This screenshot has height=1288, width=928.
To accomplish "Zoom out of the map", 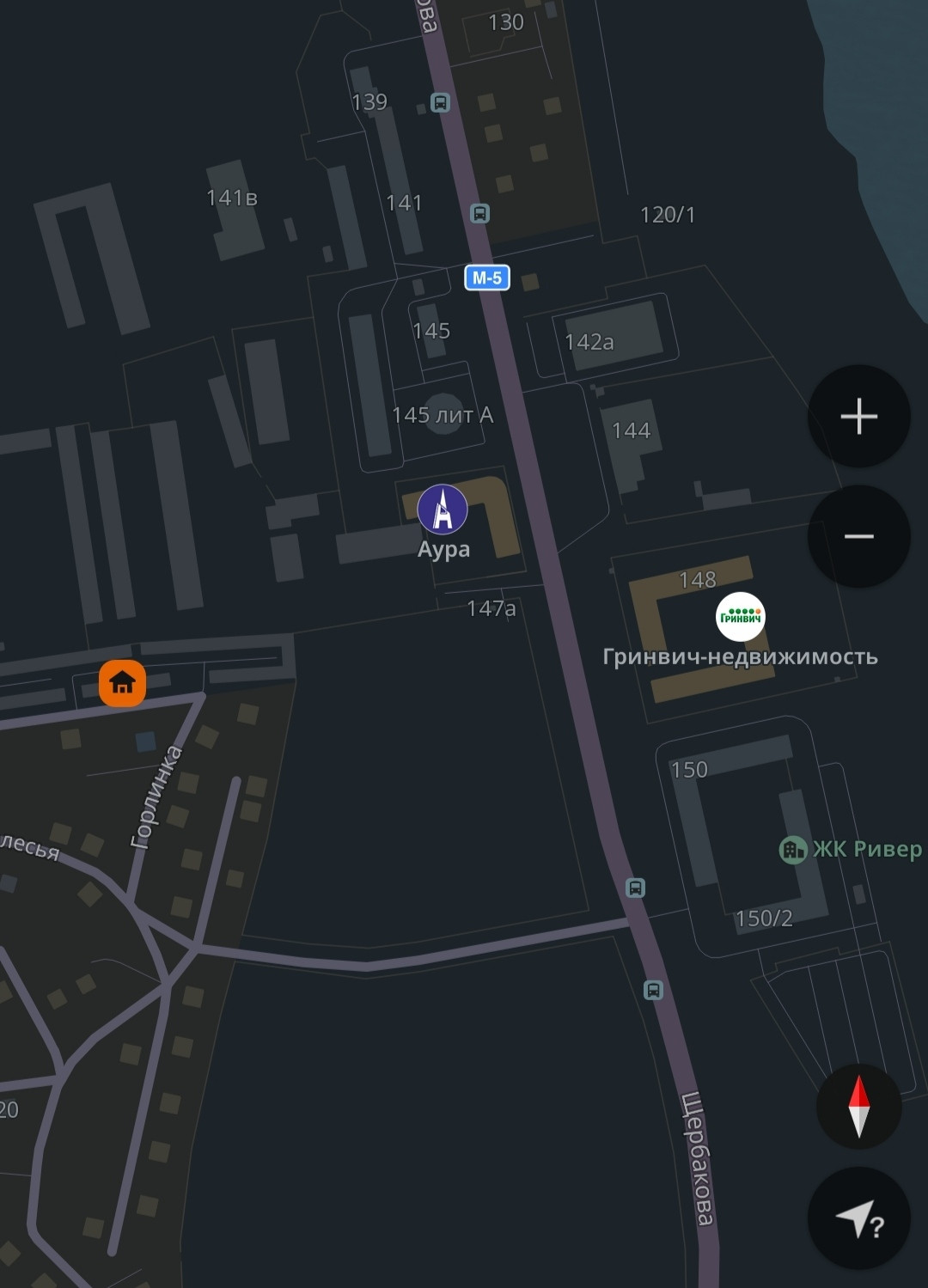I will point(858,537).
